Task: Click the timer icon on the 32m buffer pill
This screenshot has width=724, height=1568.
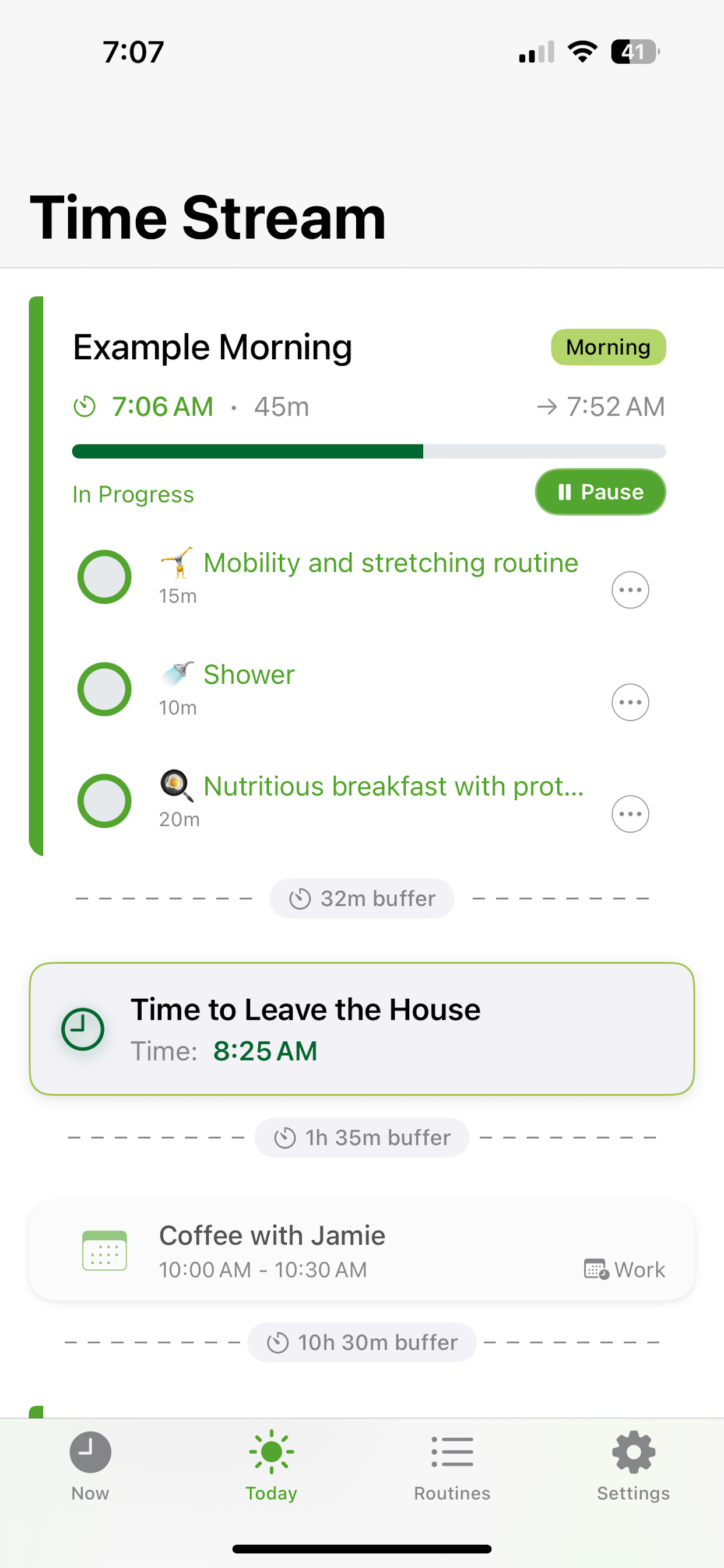Action: tap(301, 898)
